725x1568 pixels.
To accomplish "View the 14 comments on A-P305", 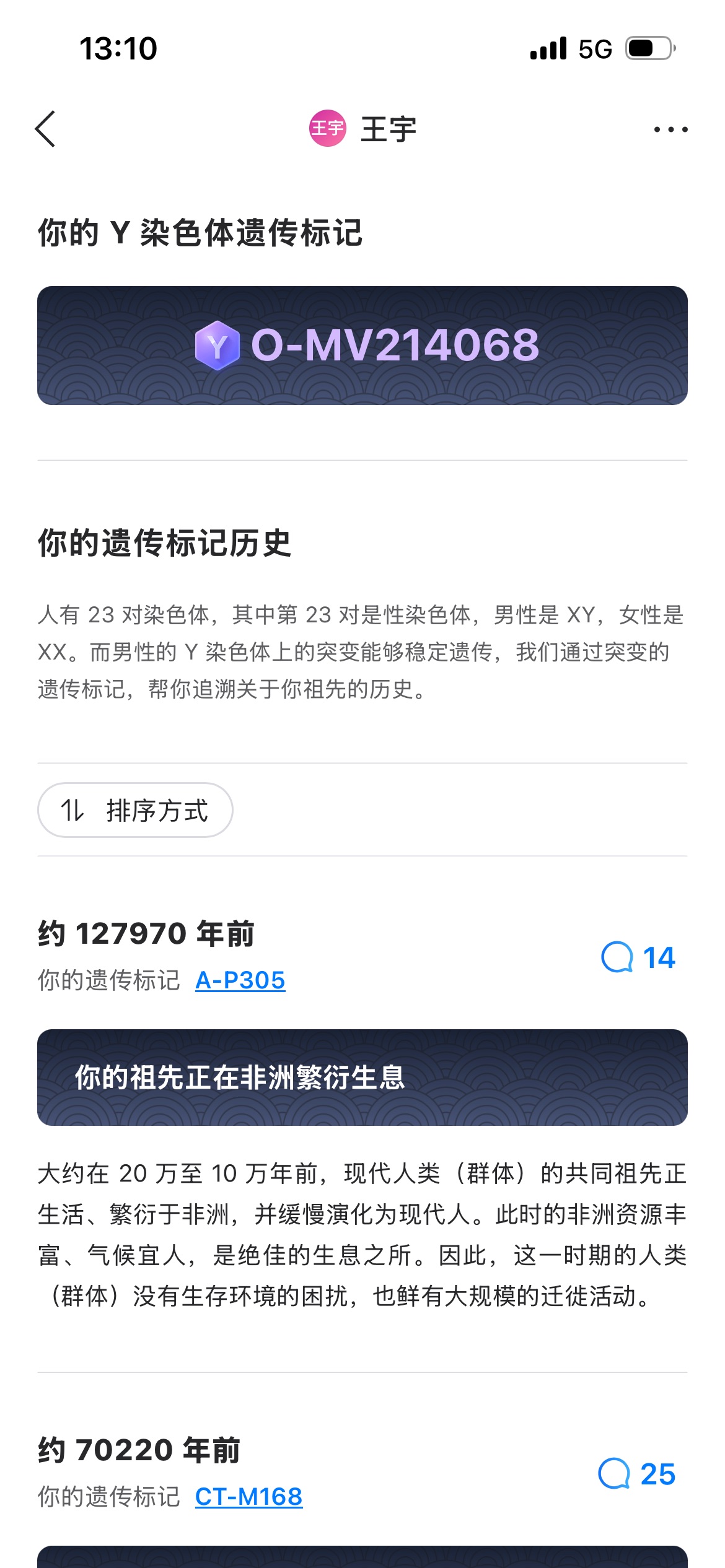I will [638, 957].
